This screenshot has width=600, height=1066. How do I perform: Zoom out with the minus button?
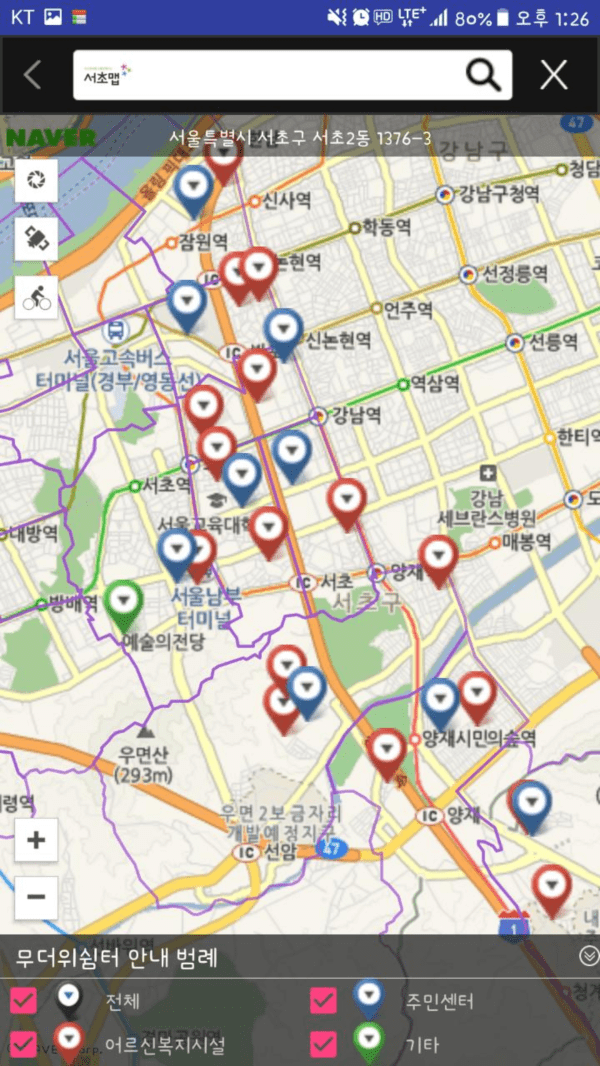(36, 897)
